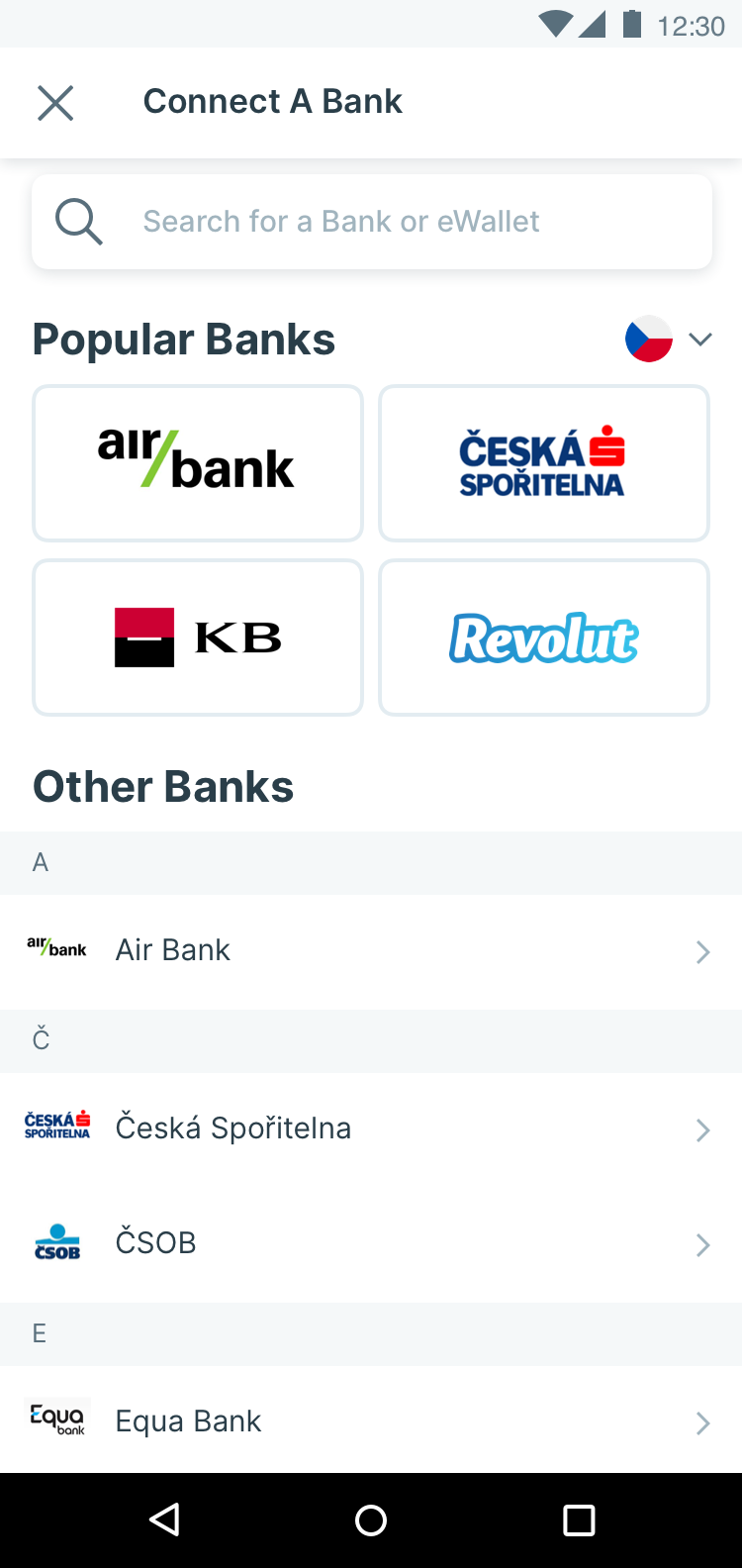Select the Air Bank popular card
Screen dimensions: 742x1568
198,463
